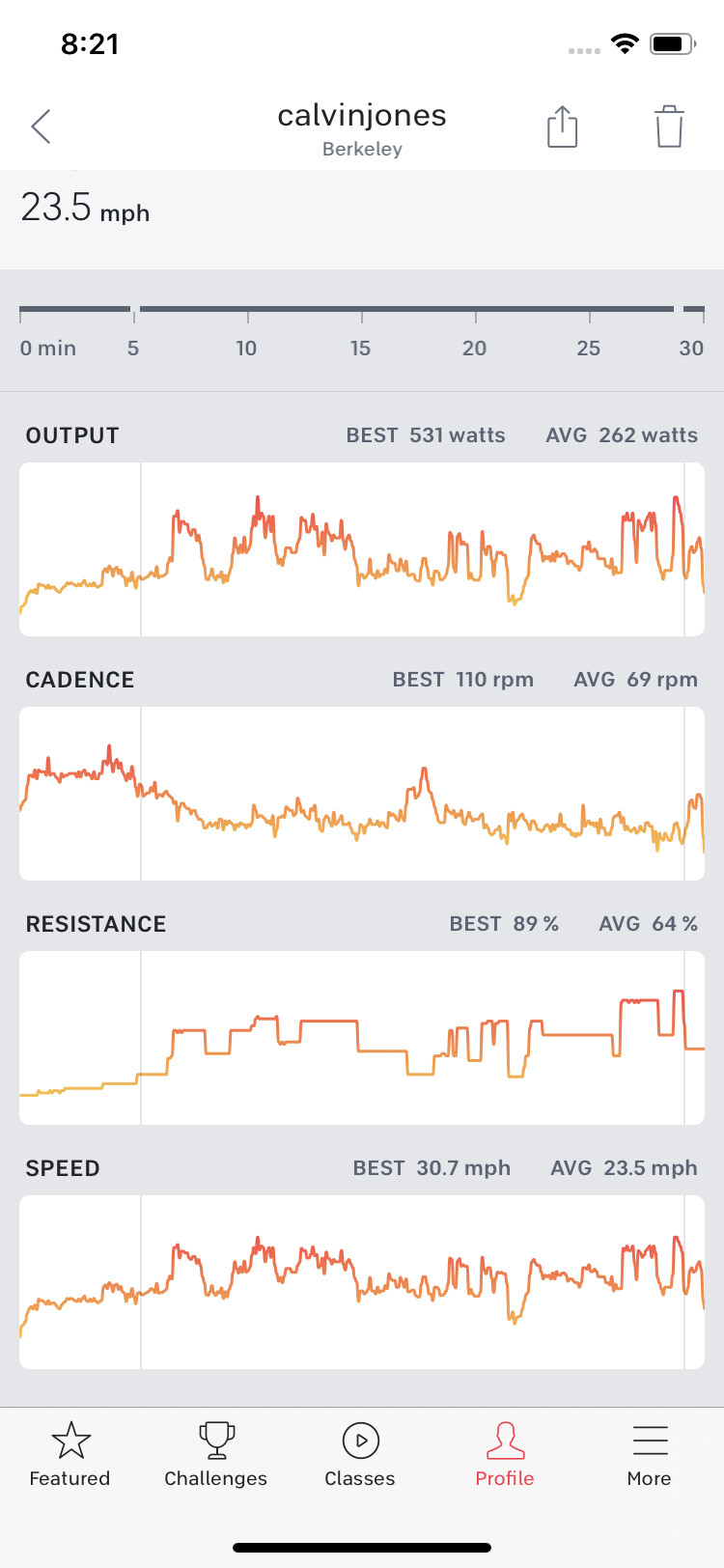Viewport: 724px width, 1568px height.
Task: Switch to the Featured tab
Action: [70, 1453]
